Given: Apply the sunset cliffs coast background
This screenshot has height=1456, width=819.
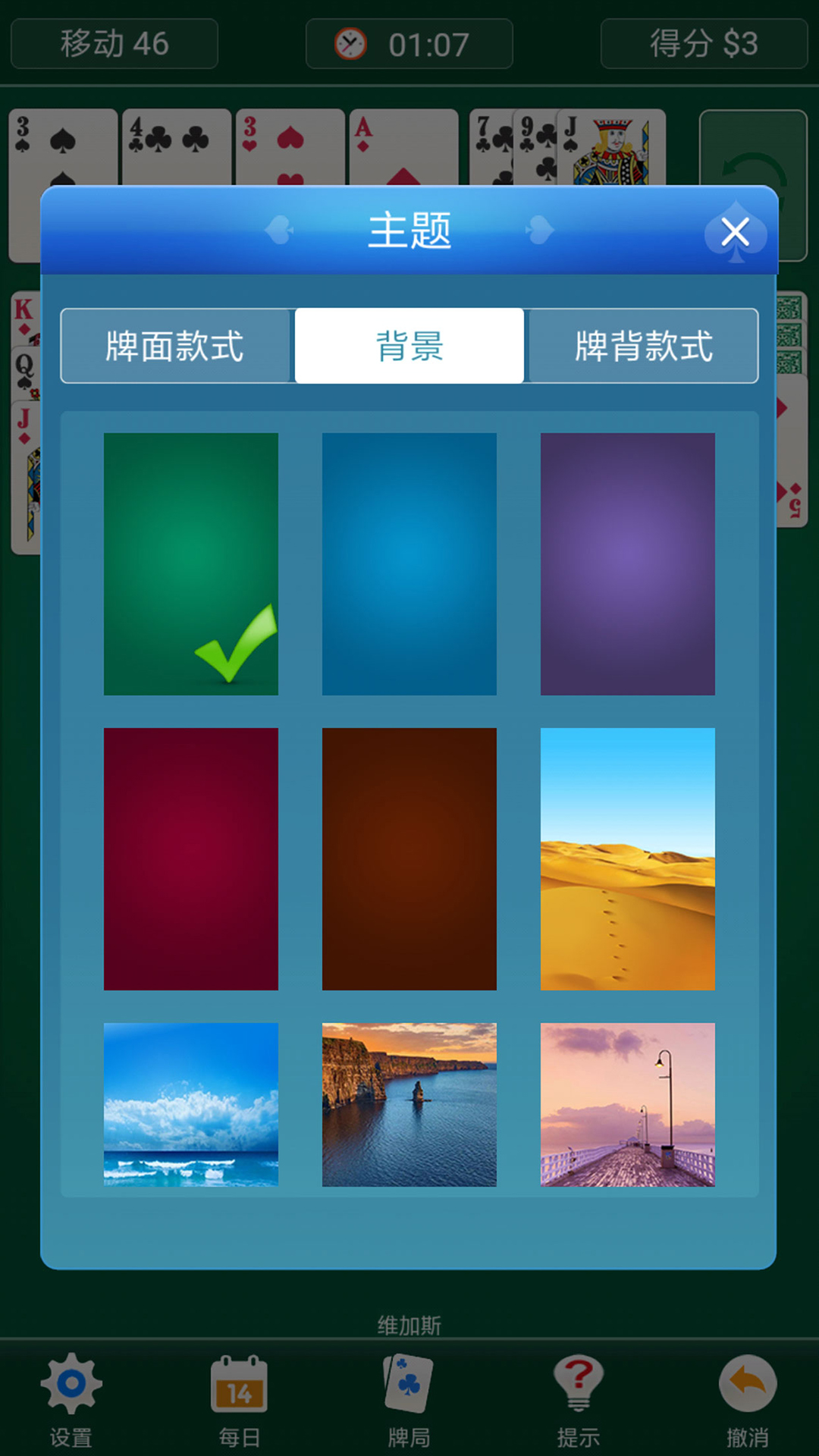Looking at the screenshot, I should click(x=409, y=1104).
